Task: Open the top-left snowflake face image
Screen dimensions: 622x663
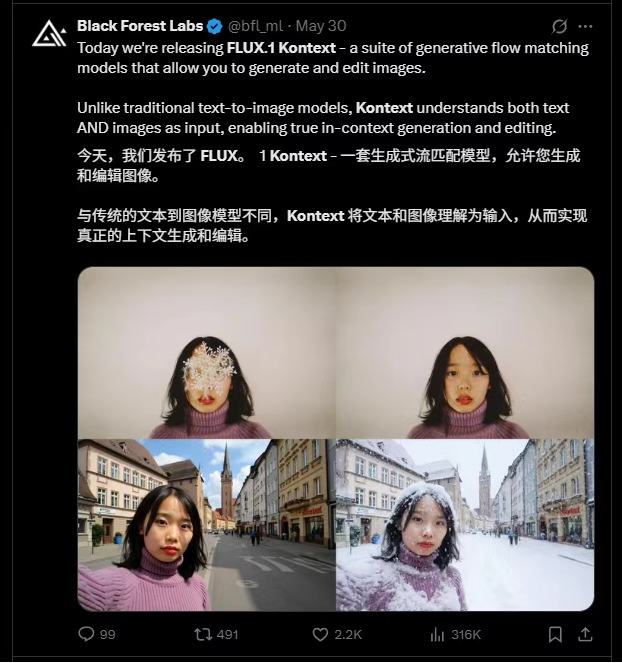Action: [207, 352]
